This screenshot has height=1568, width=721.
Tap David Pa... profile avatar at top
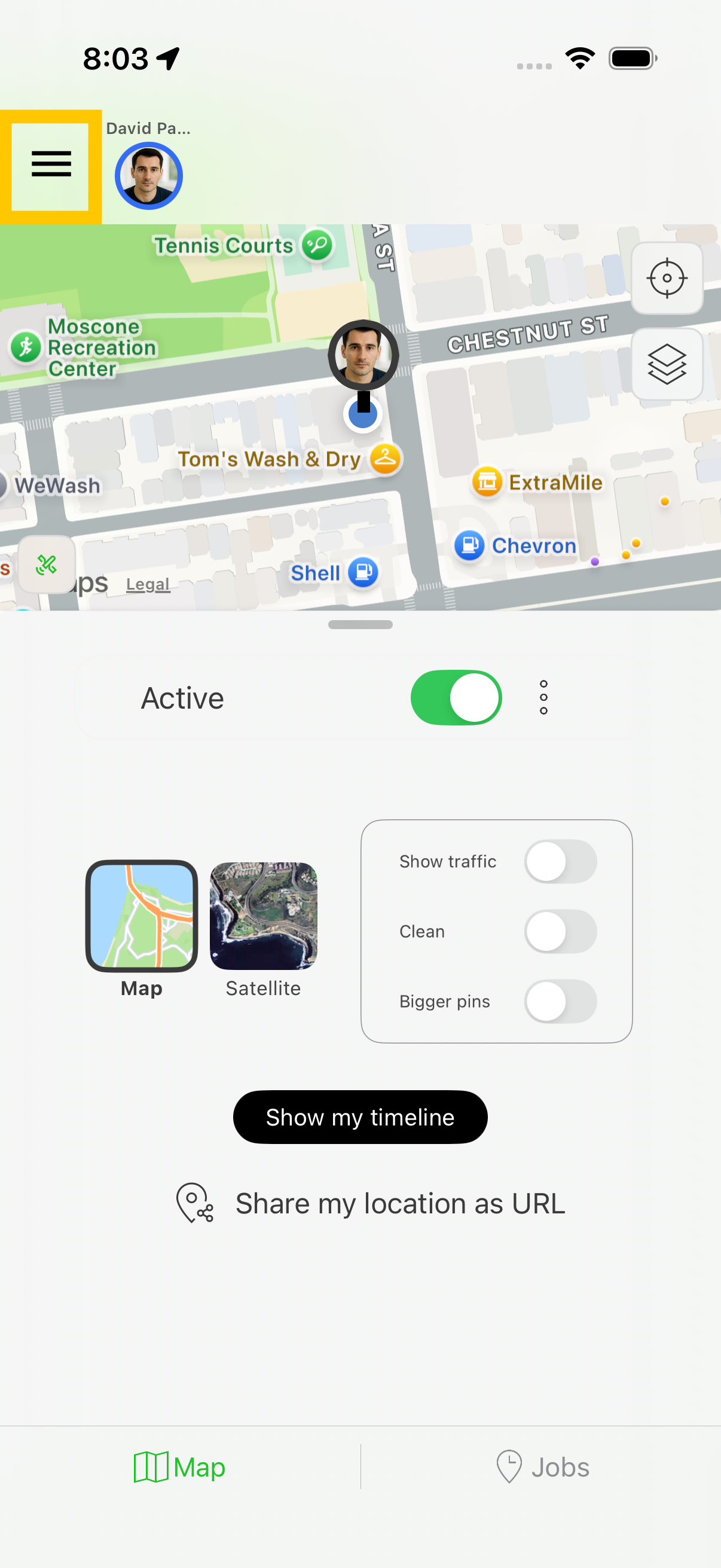(x=148, y=176)
